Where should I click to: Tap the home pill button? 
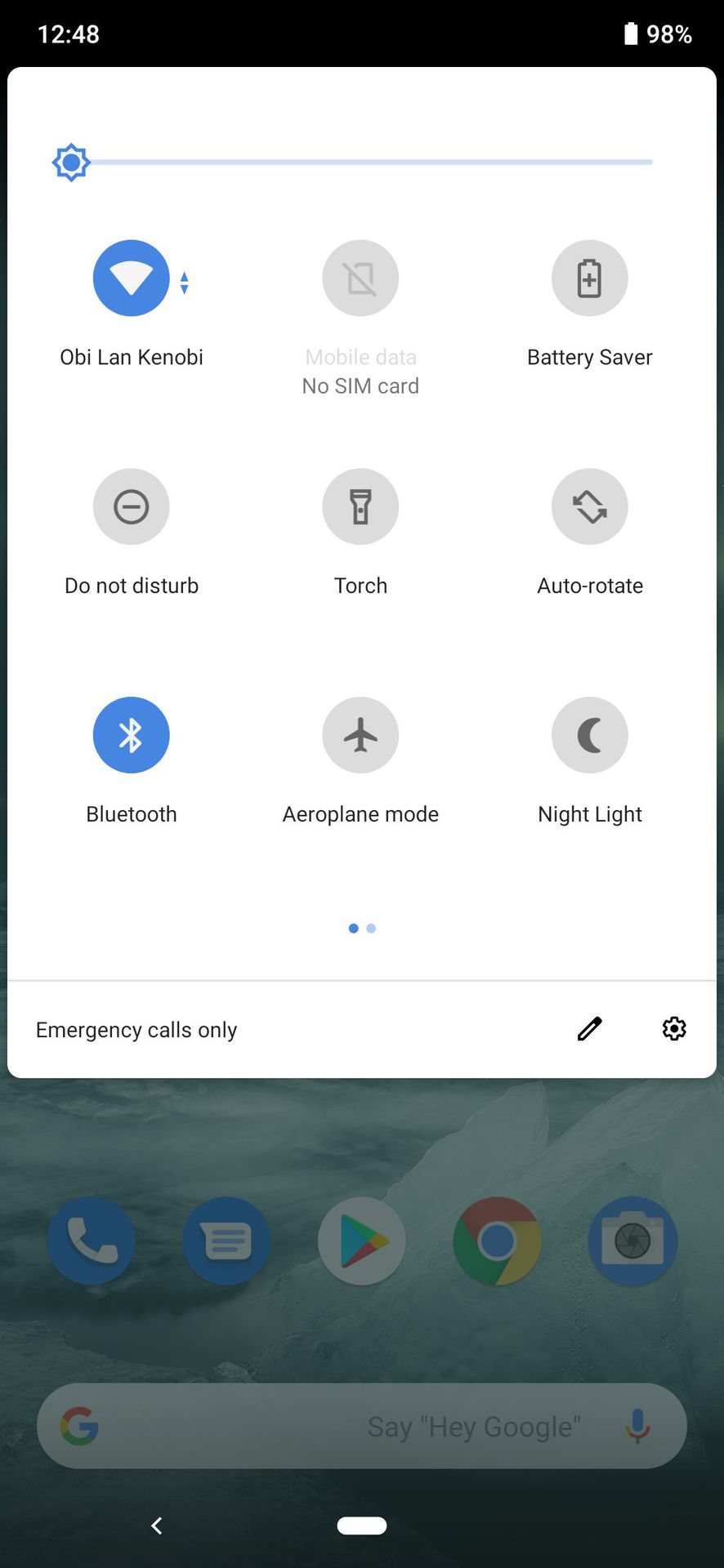(362, 1526)
